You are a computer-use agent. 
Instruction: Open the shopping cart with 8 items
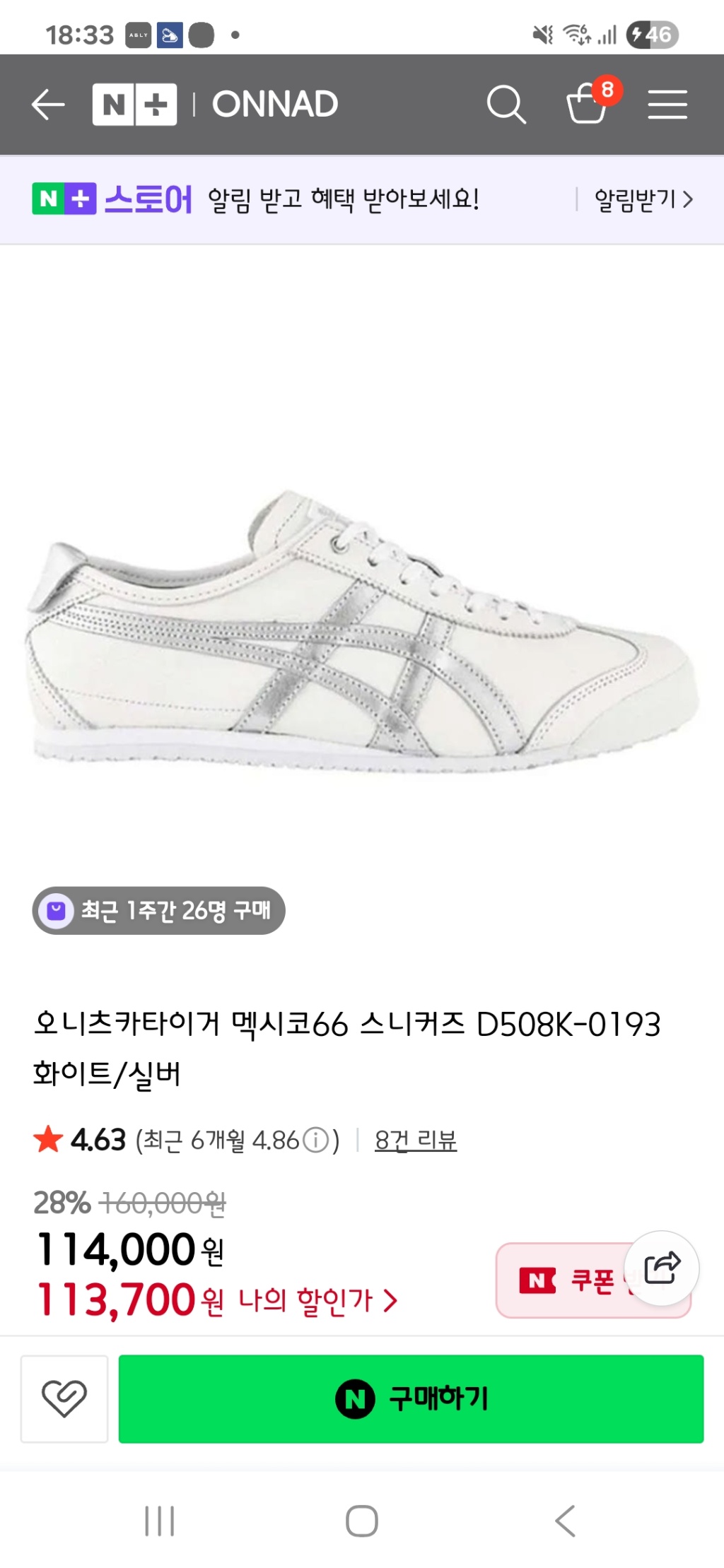[588, 103]
